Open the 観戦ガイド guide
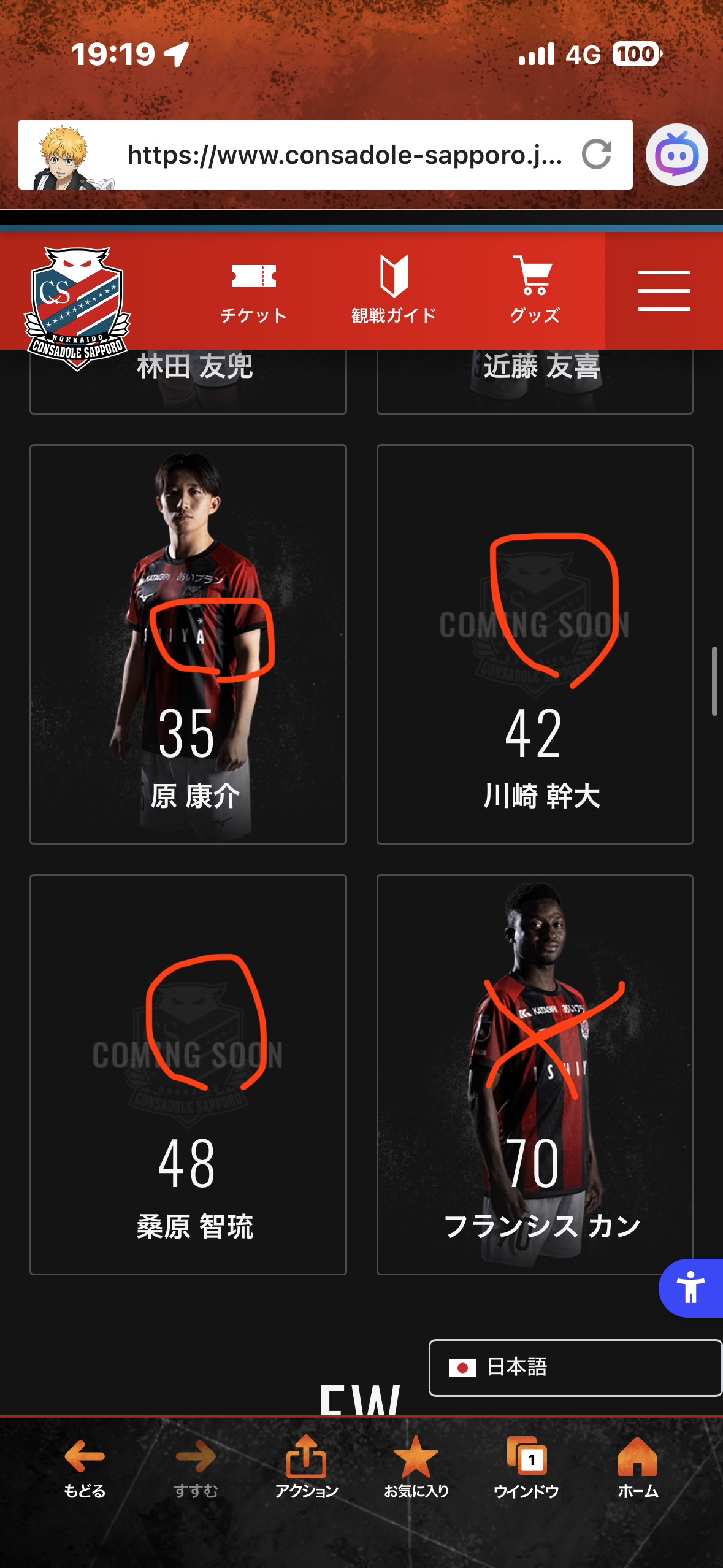723x1568 pixels. (394, 290)
